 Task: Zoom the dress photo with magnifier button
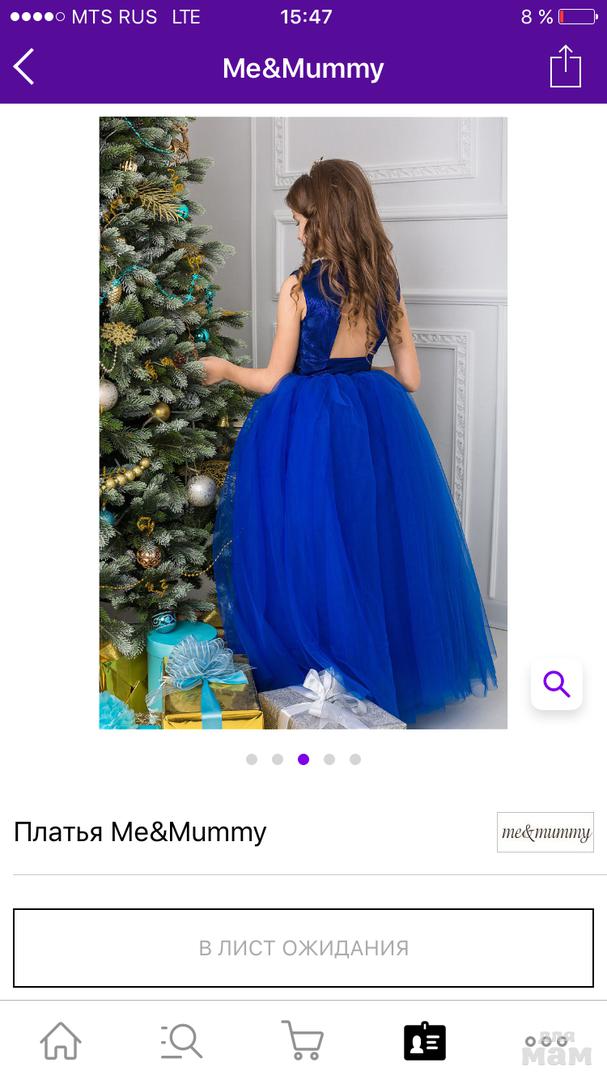click(556, 684)
